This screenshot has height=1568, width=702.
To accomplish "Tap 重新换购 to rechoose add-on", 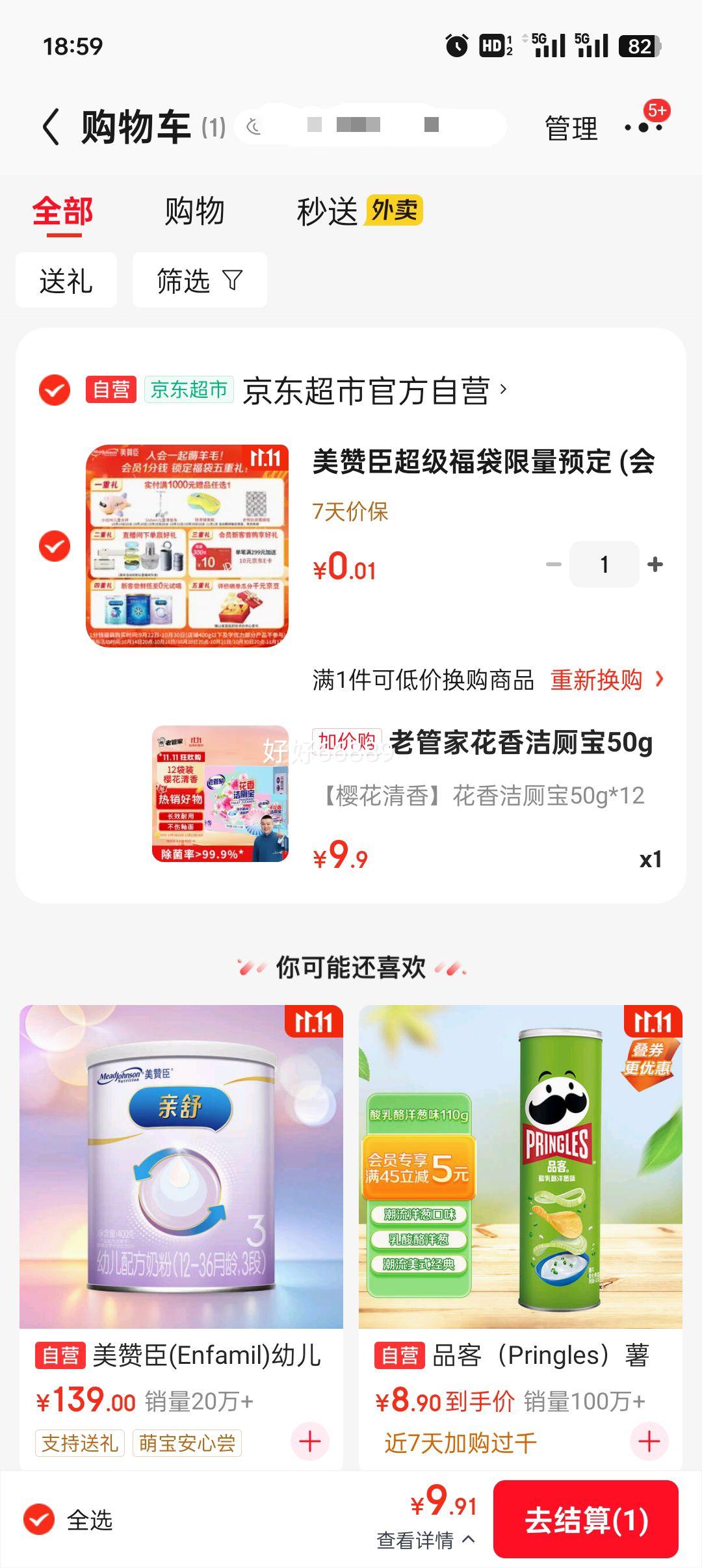I will point(606,680).
